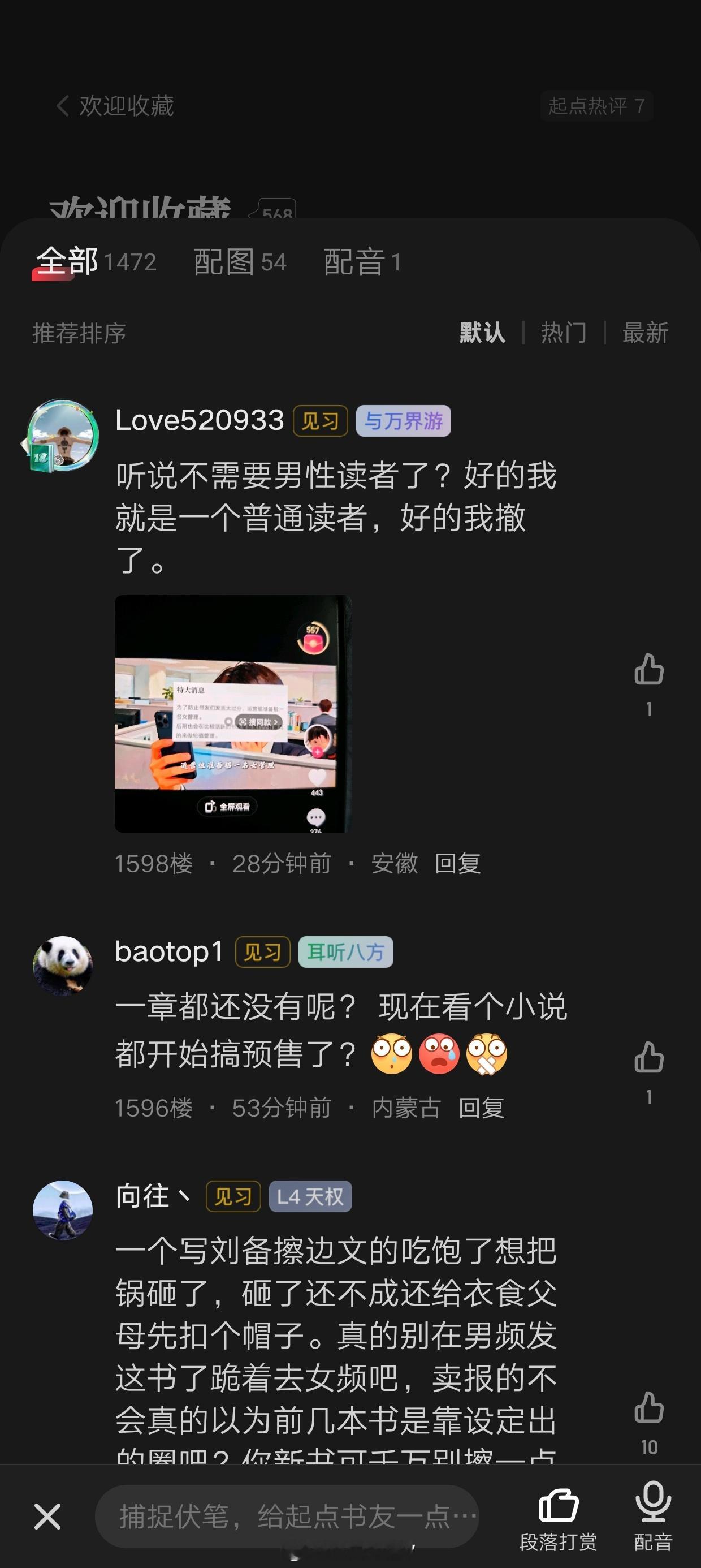The height and width of the screenshot is (1568, 701).
Task: Reply to the 1598楼 comment
Action: 456,863
